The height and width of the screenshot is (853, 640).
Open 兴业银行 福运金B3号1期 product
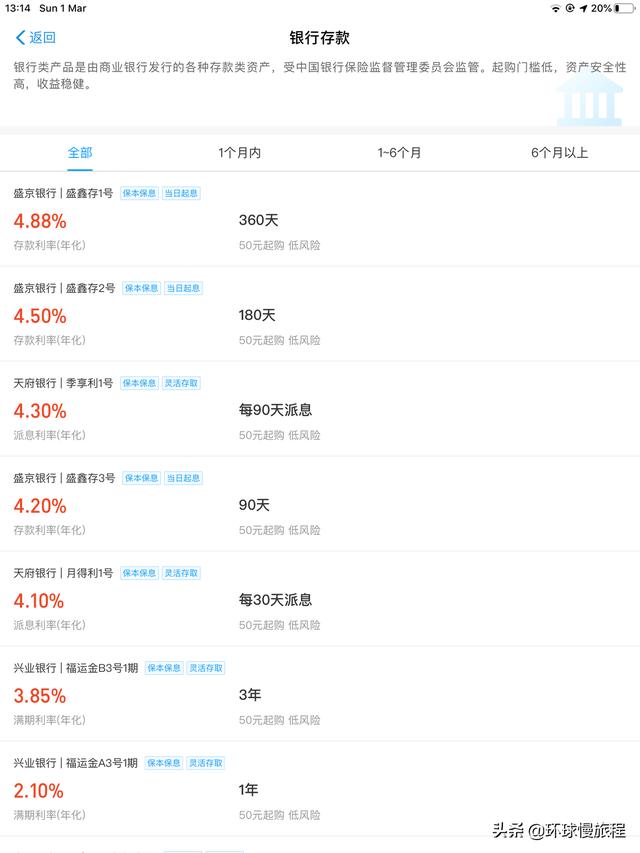[x=320, y=694]
